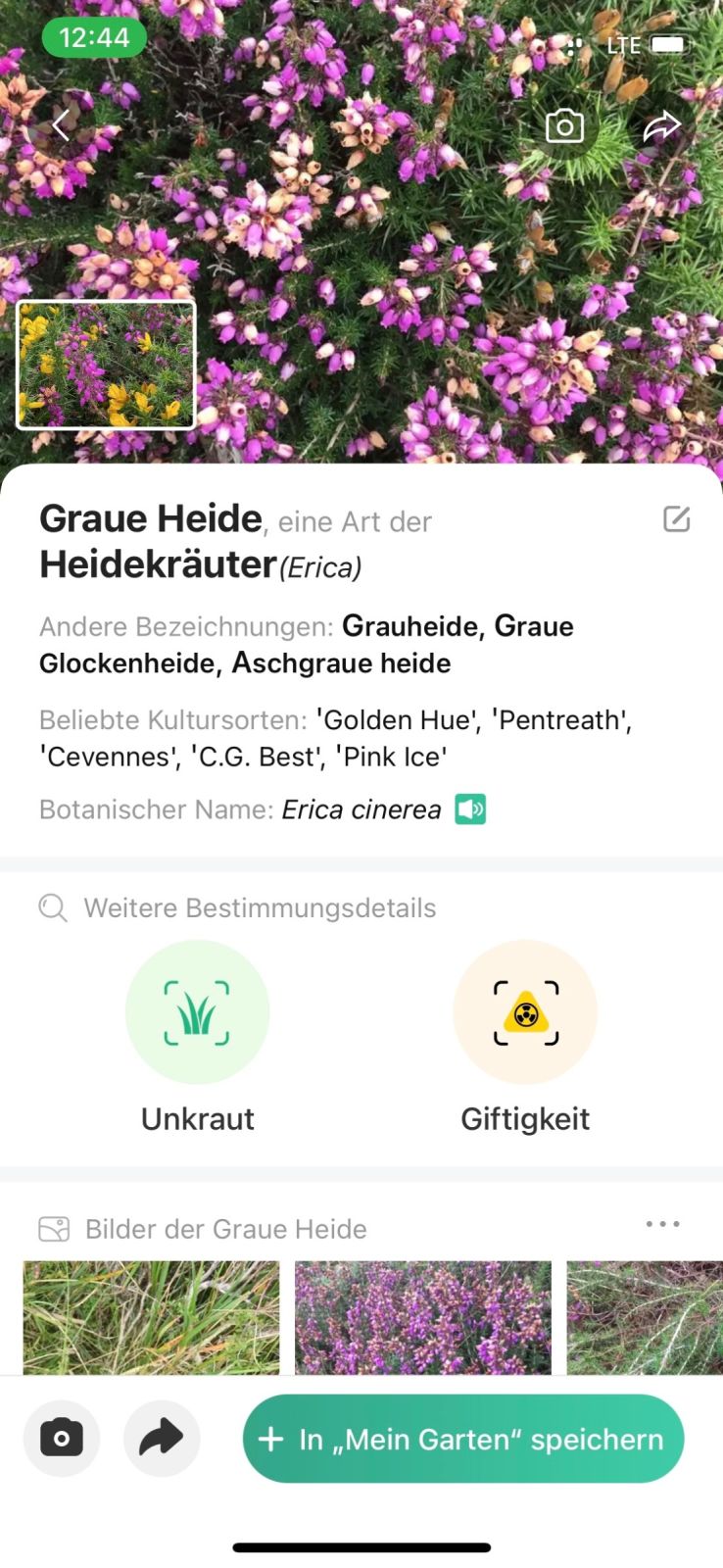The height and width of the screenshot is (1568, 723).
Task: Save the plant to Mein Garten
Action: pyautogui.click(x=463, y=1439)
